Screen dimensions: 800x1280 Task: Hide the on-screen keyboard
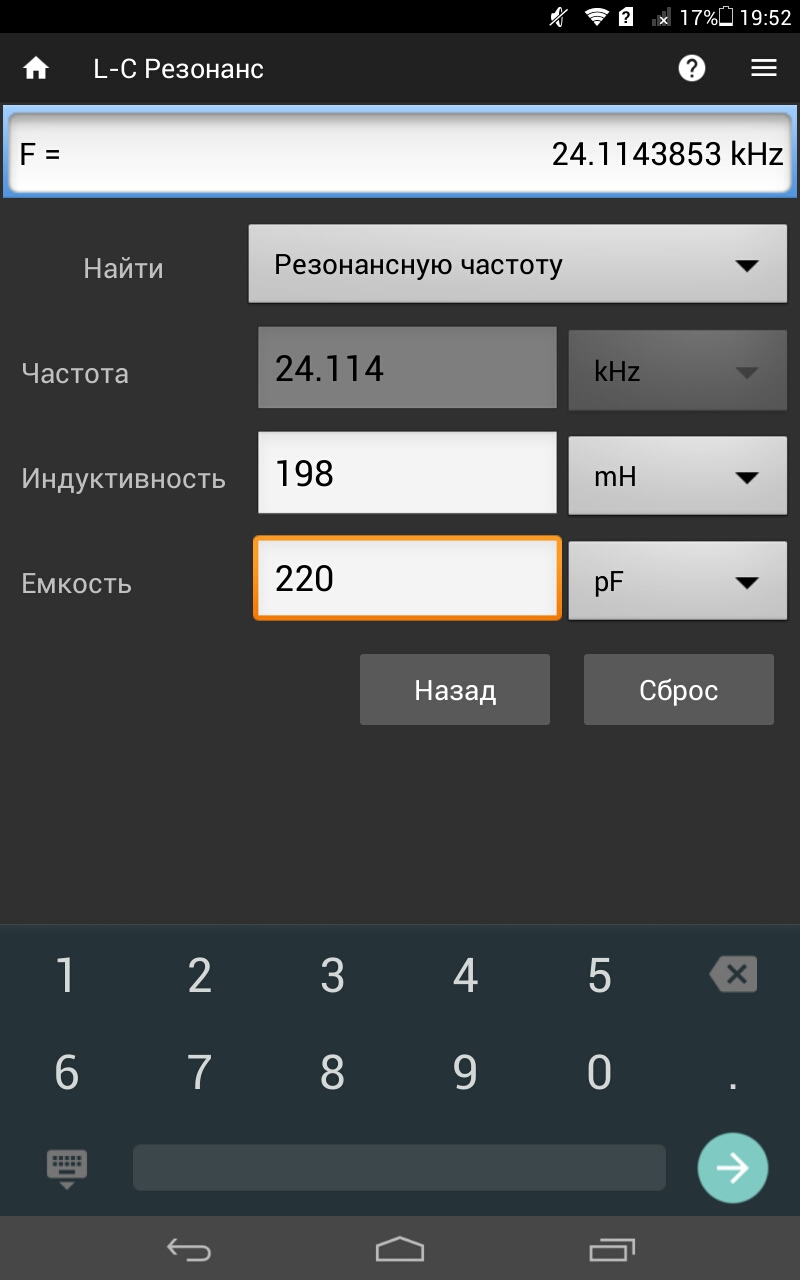[67, 1167]
